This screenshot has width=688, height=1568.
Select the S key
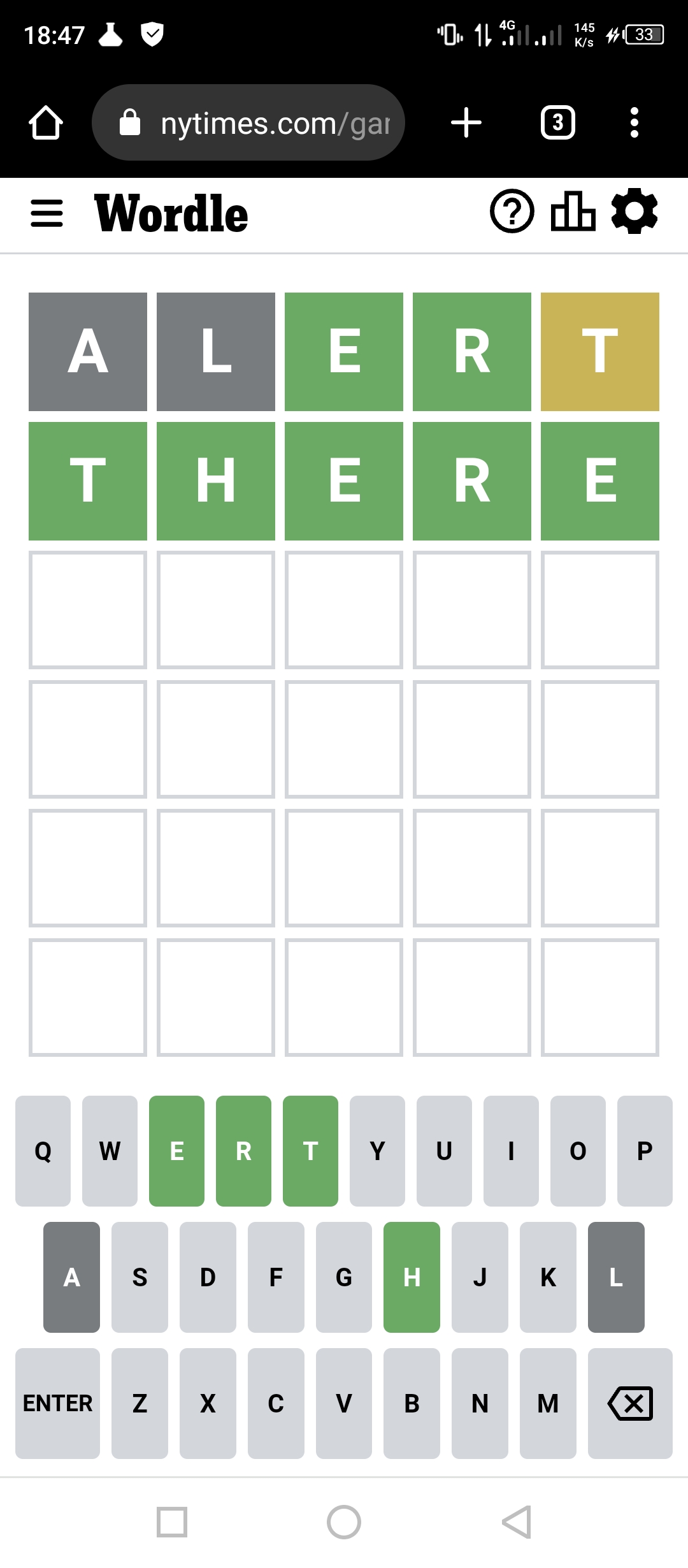coord(140,1277)
